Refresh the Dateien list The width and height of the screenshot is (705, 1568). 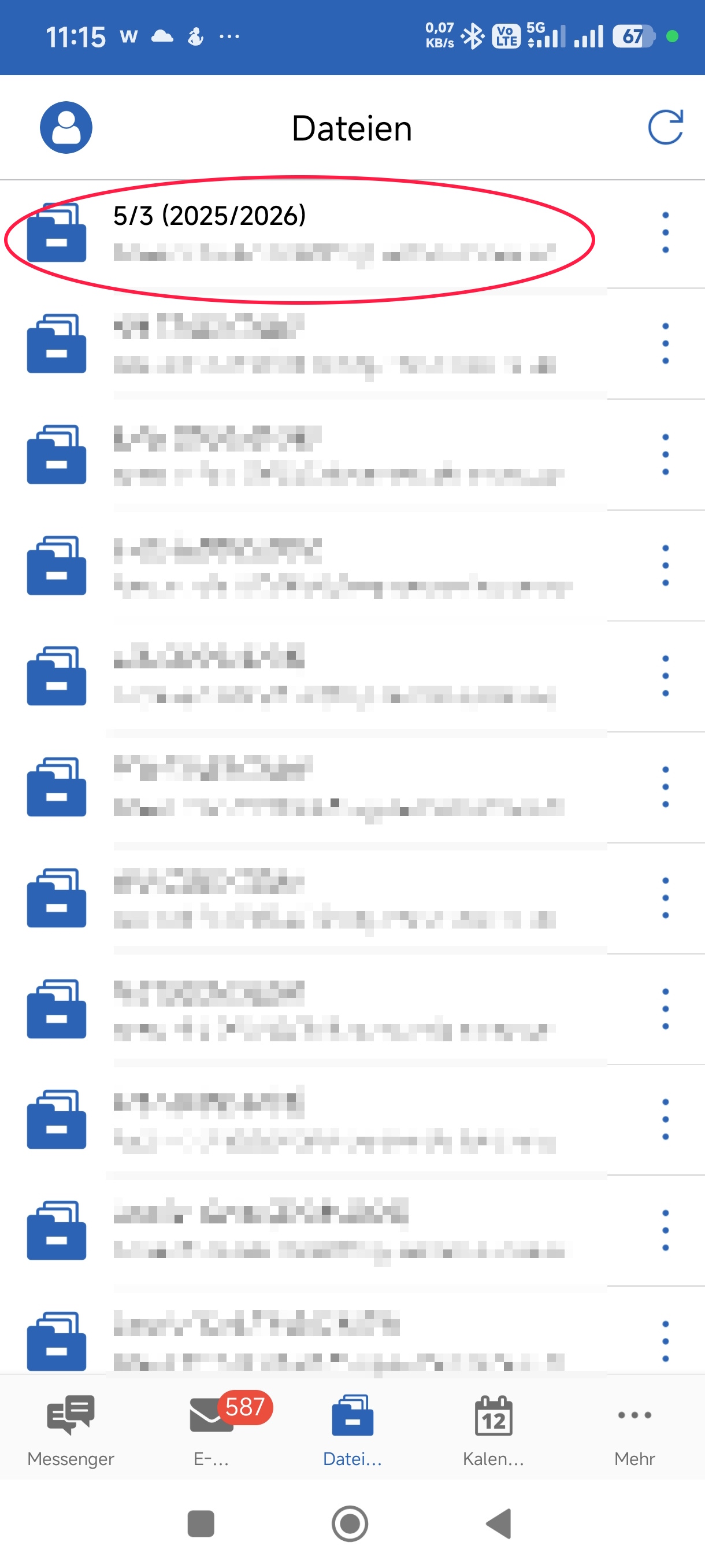(x=665, y=127)
